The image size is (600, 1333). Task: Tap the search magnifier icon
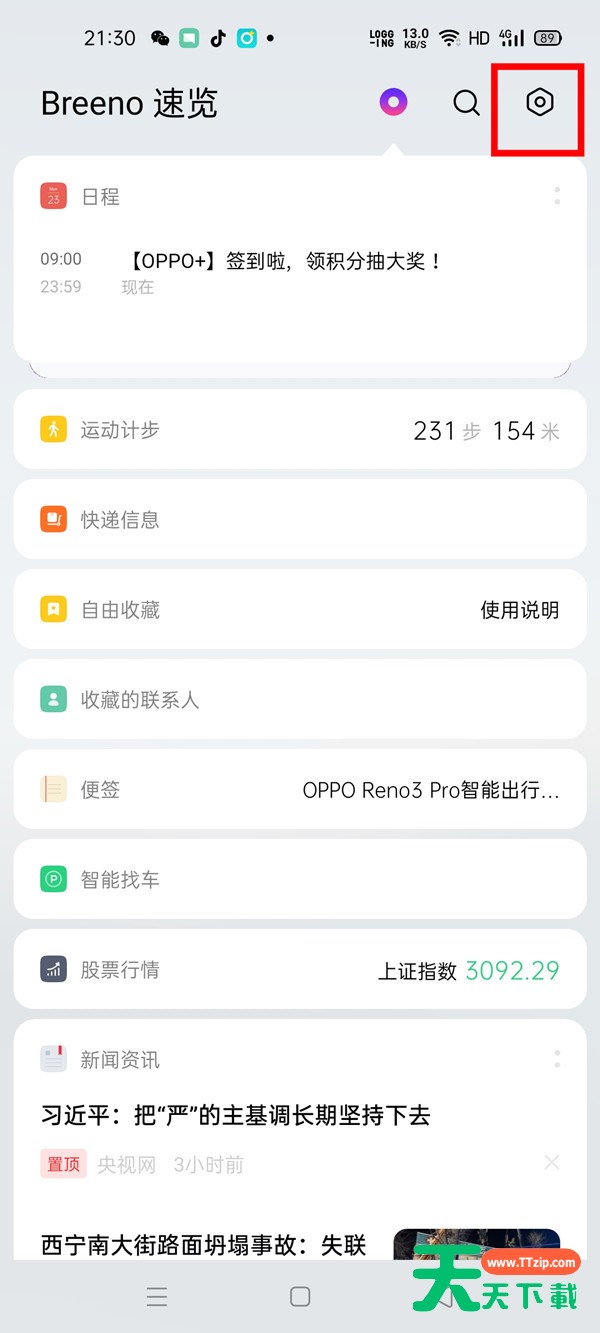[x=466, y=102]
